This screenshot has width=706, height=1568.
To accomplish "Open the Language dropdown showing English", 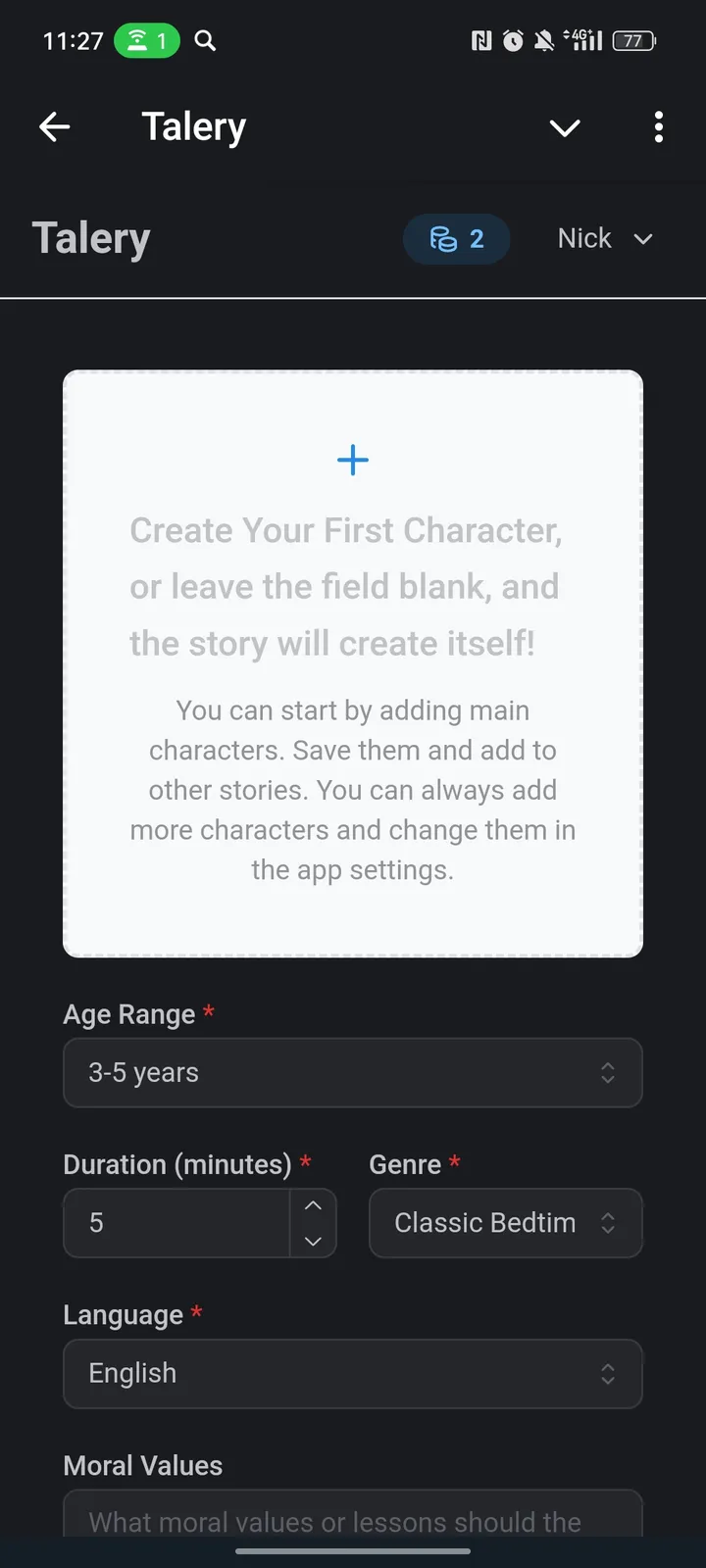I will (353, 1374).
